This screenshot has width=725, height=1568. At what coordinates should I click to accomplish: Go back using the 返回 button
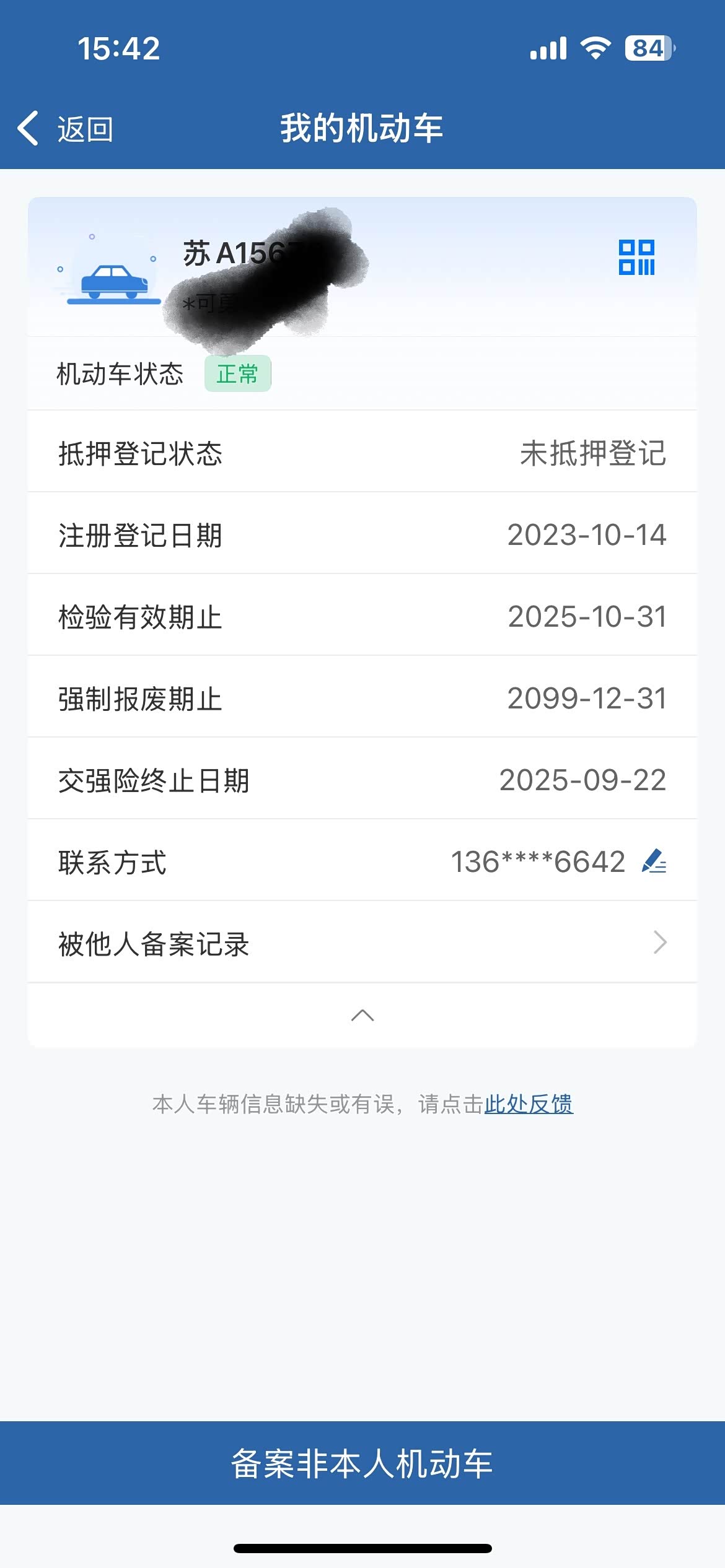(66, 129)
